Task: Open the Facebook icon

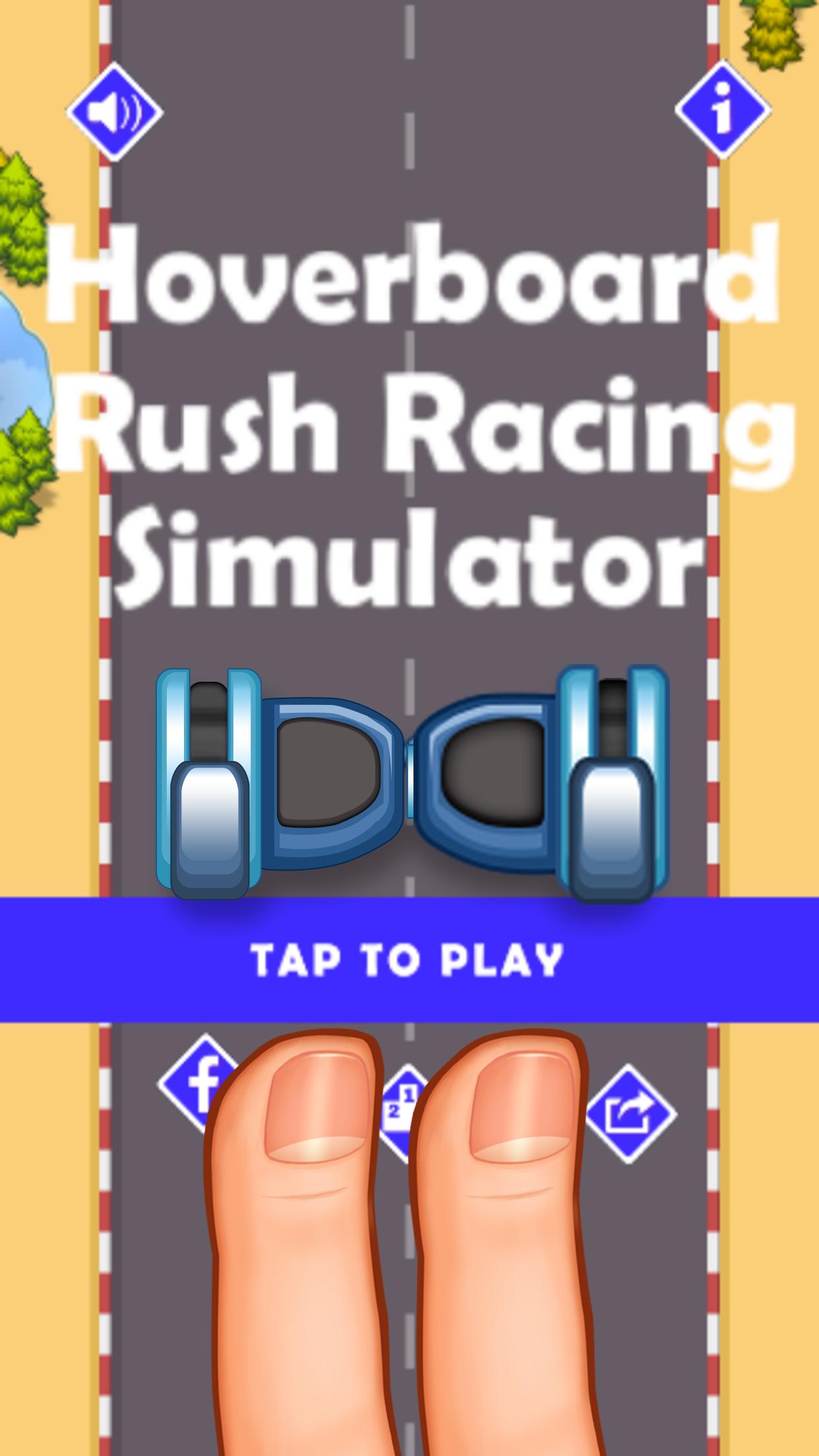Action: [197, 1083]
